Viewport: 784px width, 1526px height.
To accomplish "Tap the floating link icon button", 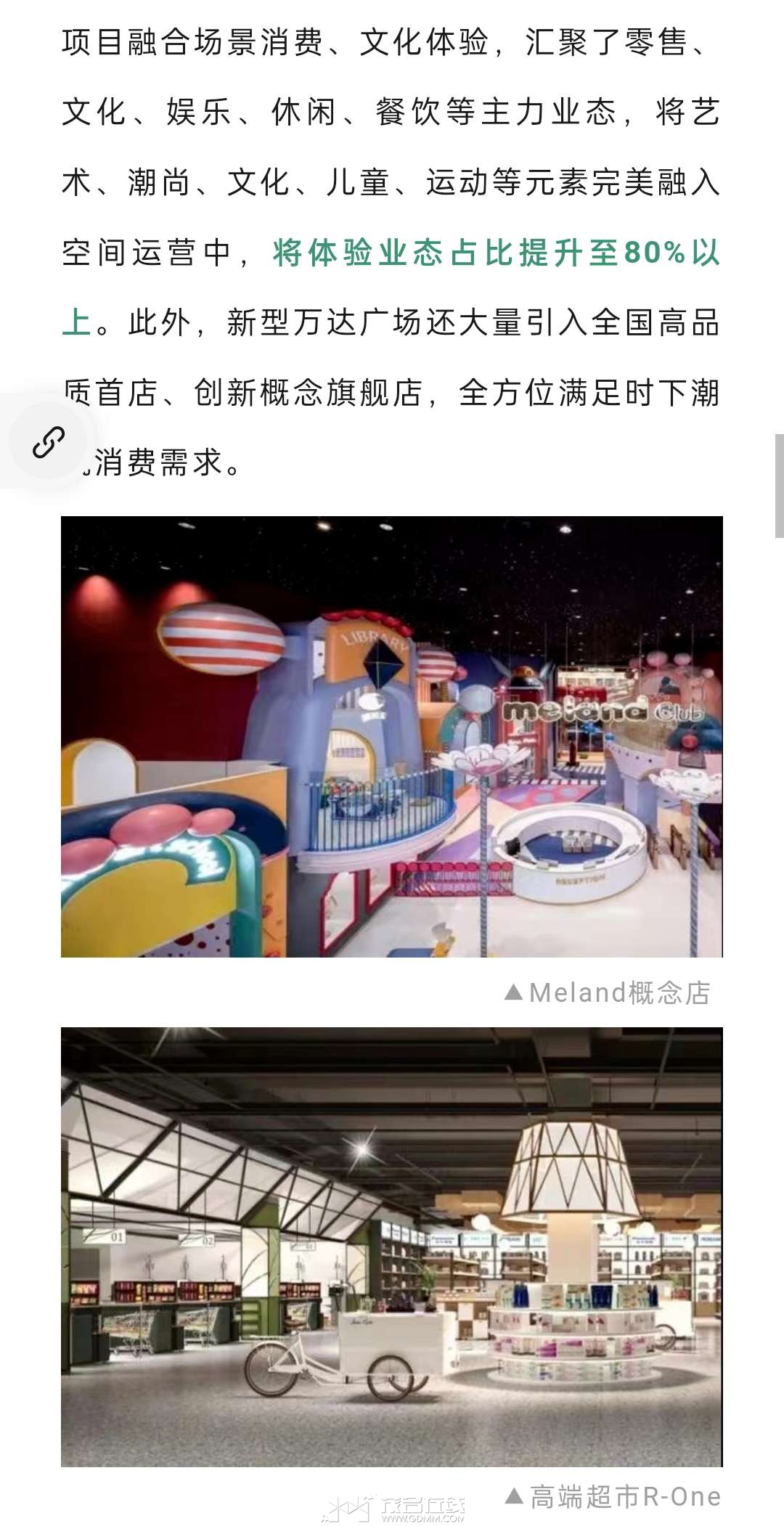I will (48, 442).
